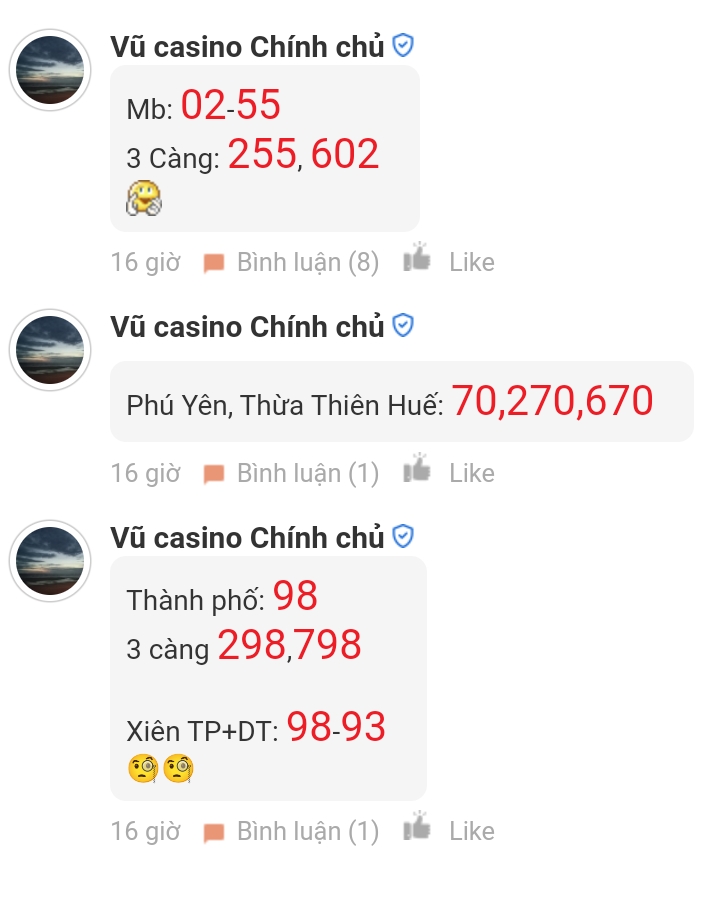
Task: Open avatar beside the Mb: 02-55 post
Action: point(50,70)
